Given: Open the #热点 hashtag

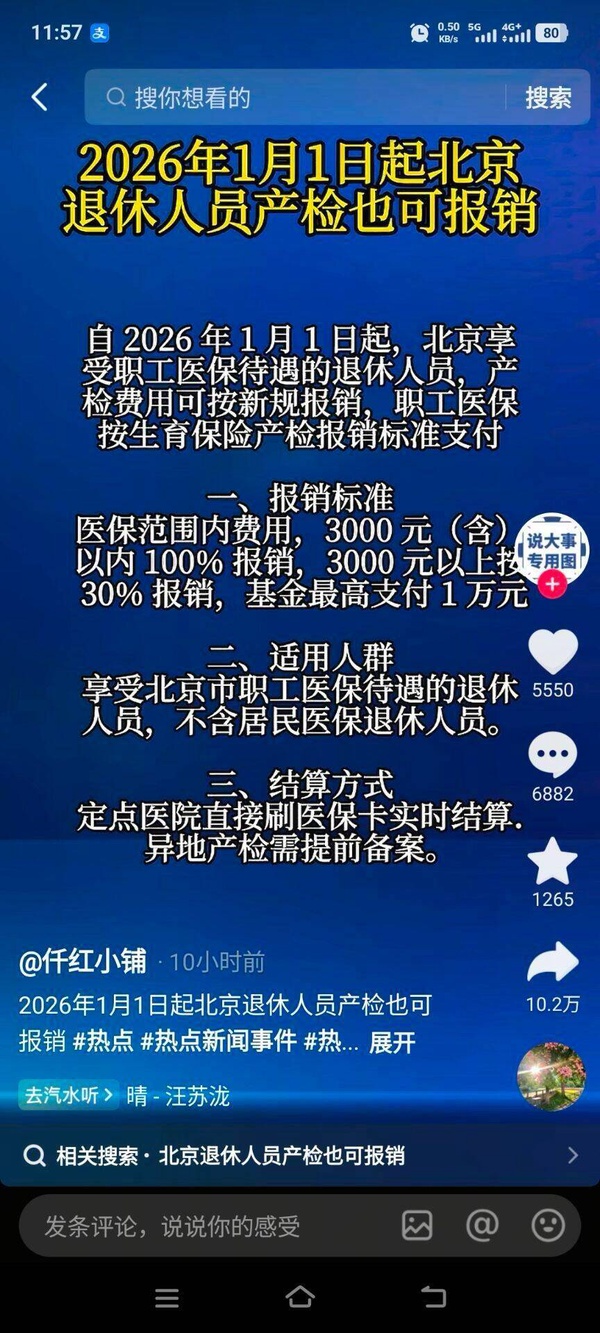Looking at the screenshot, I should [x=103, y=1041].
